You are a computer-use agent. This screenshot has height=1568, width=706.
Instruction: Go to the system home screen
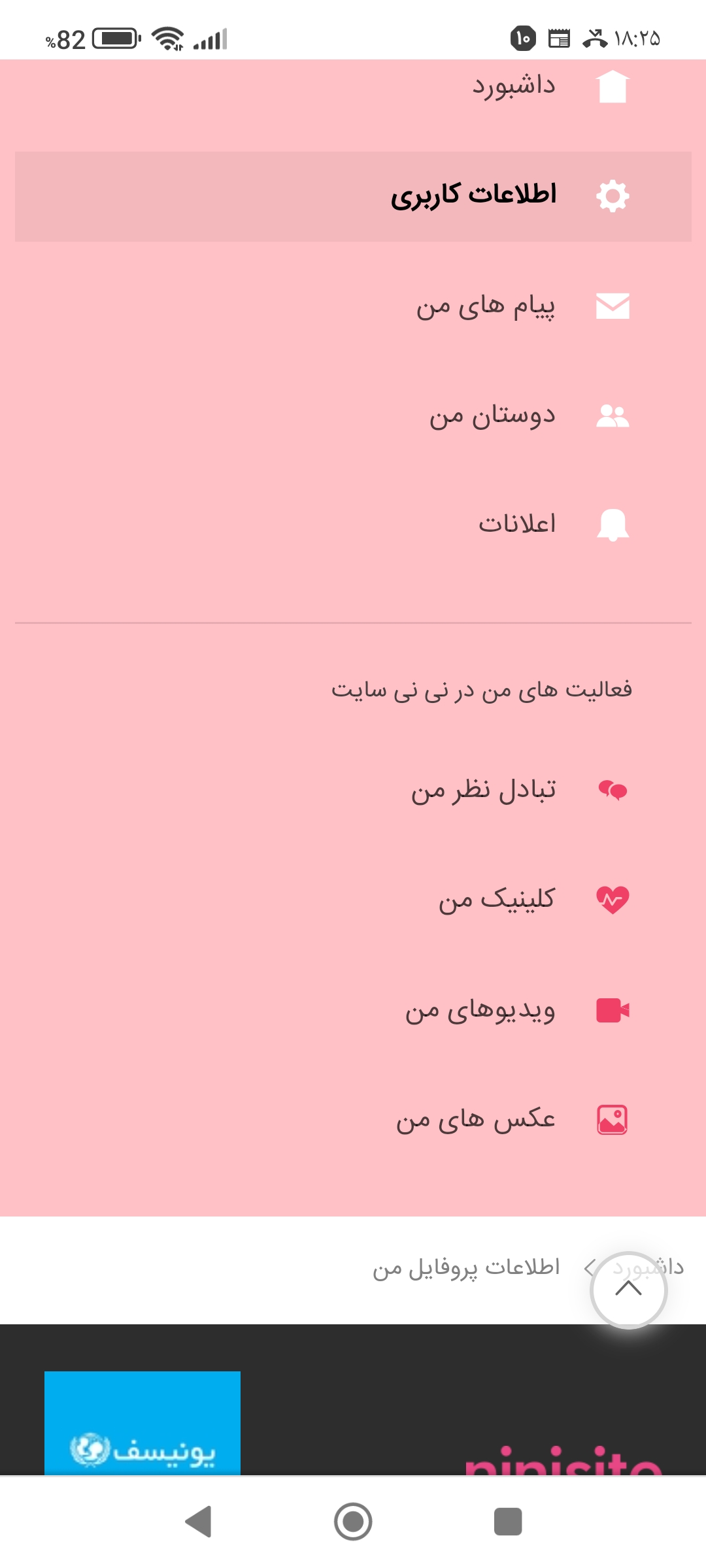[x=353, y=1522]
